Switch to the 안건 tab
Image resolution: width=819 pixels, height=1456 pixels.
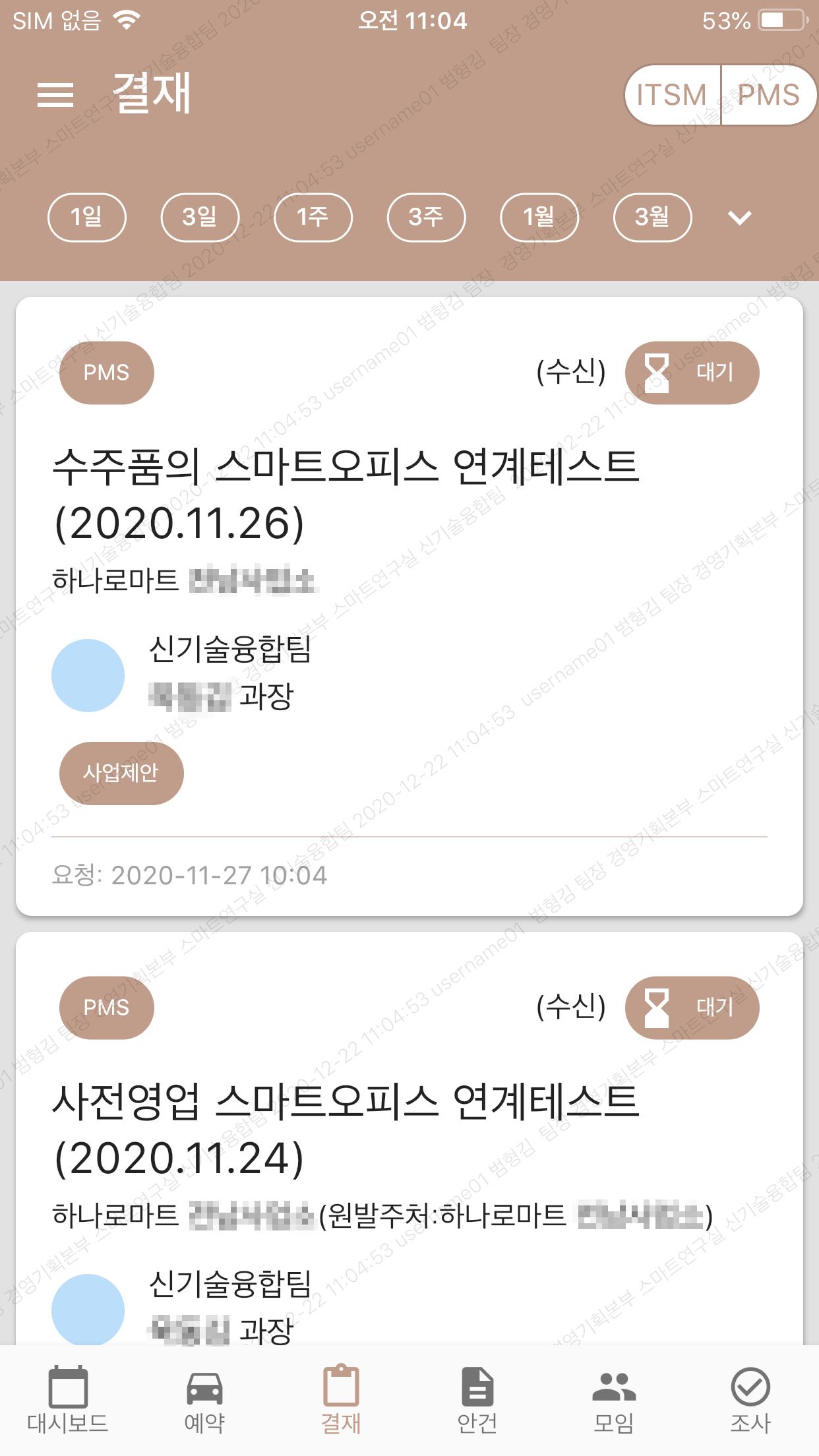point(477,1400)
